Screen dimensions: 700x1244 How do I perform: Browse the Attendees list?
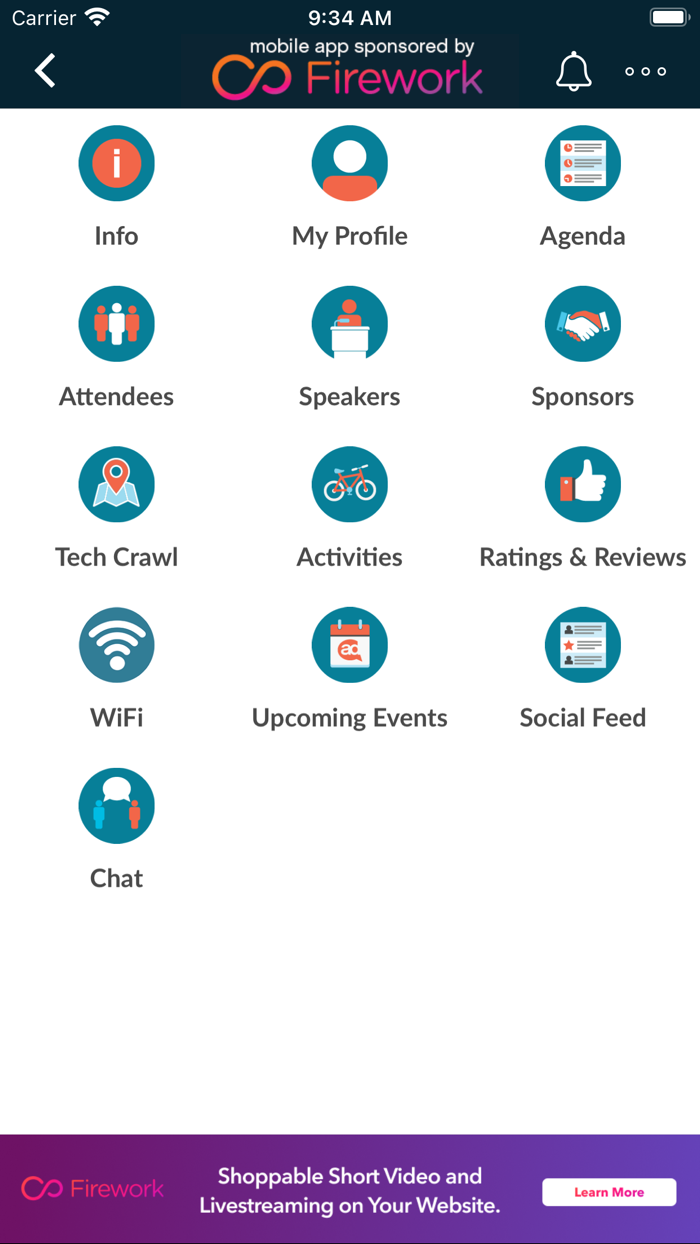click(x=117, y=325)
